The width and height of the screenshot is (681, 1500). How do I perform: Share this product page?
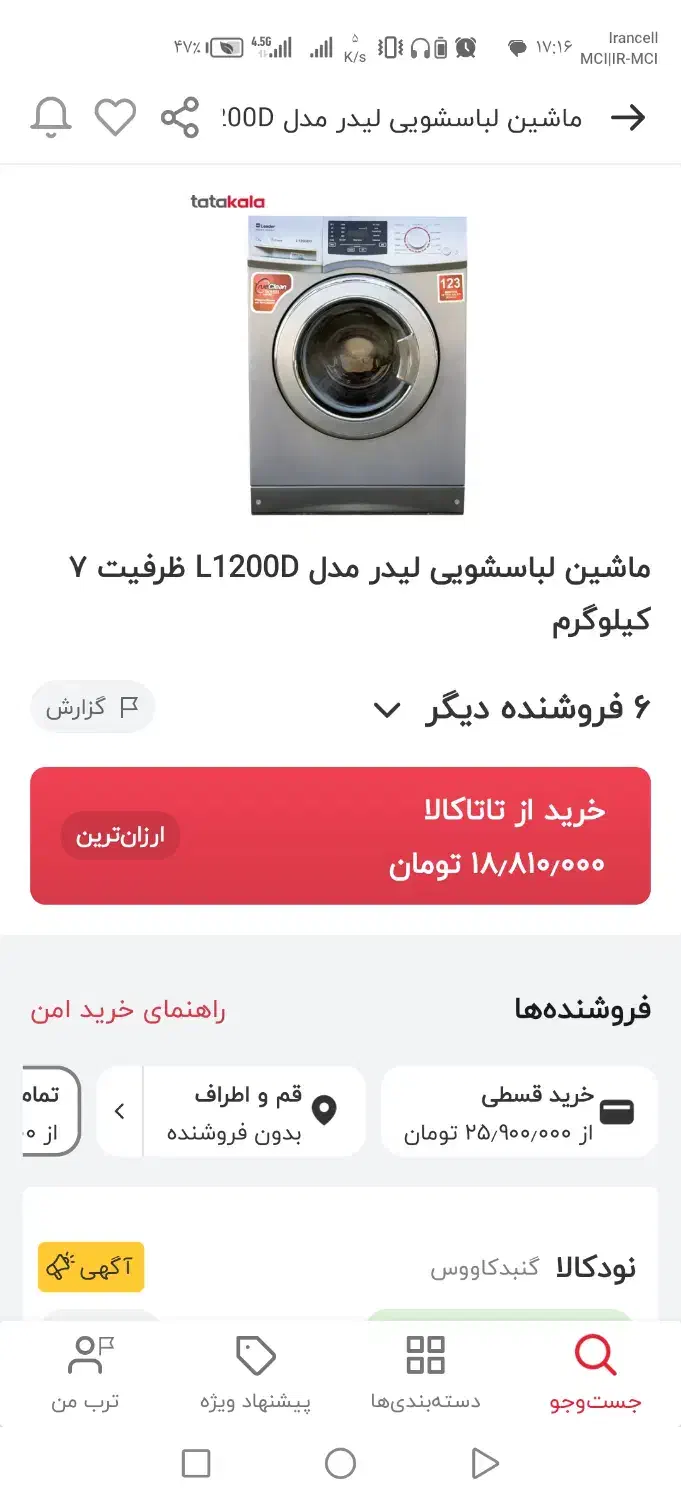[180, 118]
